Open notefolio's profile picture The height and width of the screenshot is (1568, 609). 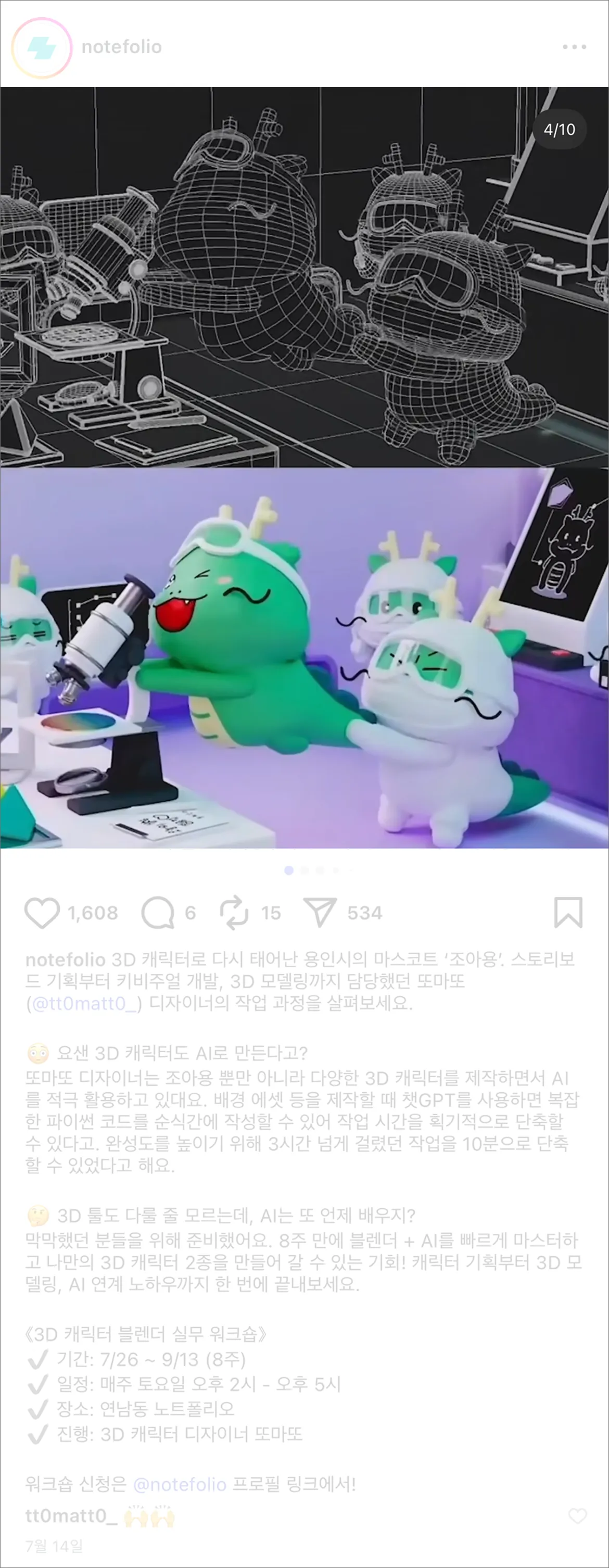point(41,47)
